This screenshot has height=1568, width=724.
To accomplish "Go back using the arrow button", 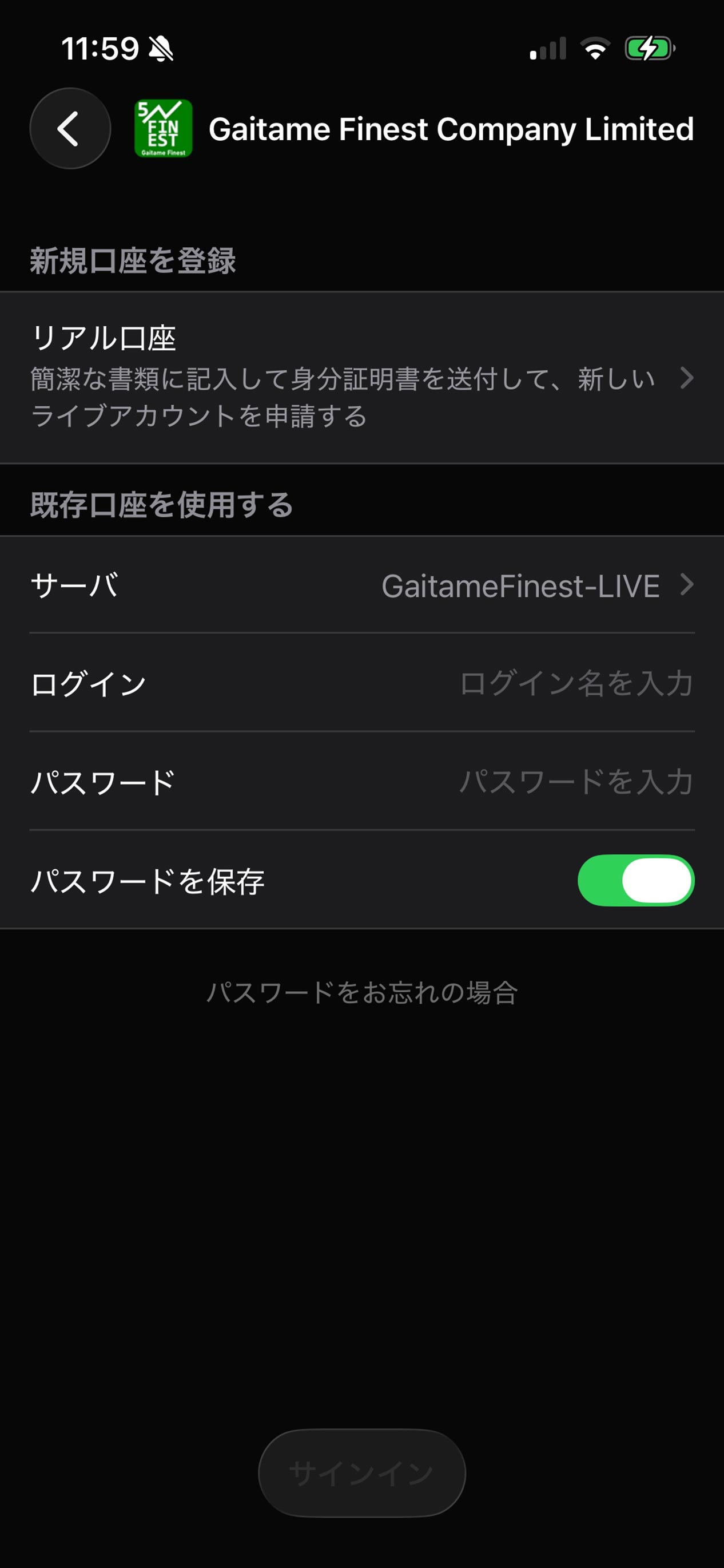I will (x=70, y=128).
